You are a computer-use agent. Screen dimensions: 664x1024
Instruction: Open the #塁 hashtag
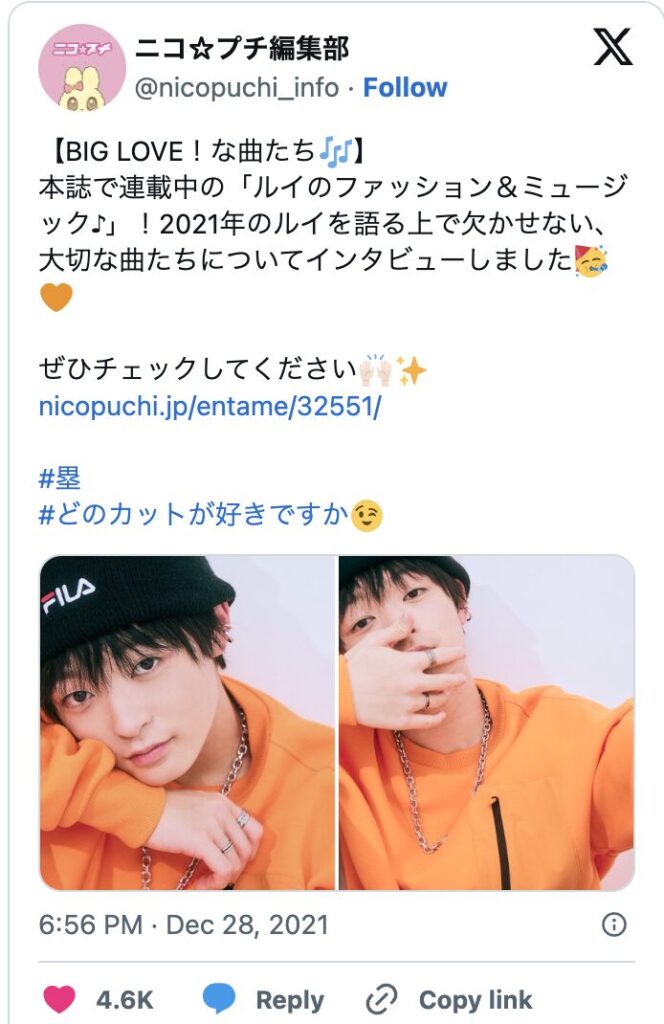59,478
